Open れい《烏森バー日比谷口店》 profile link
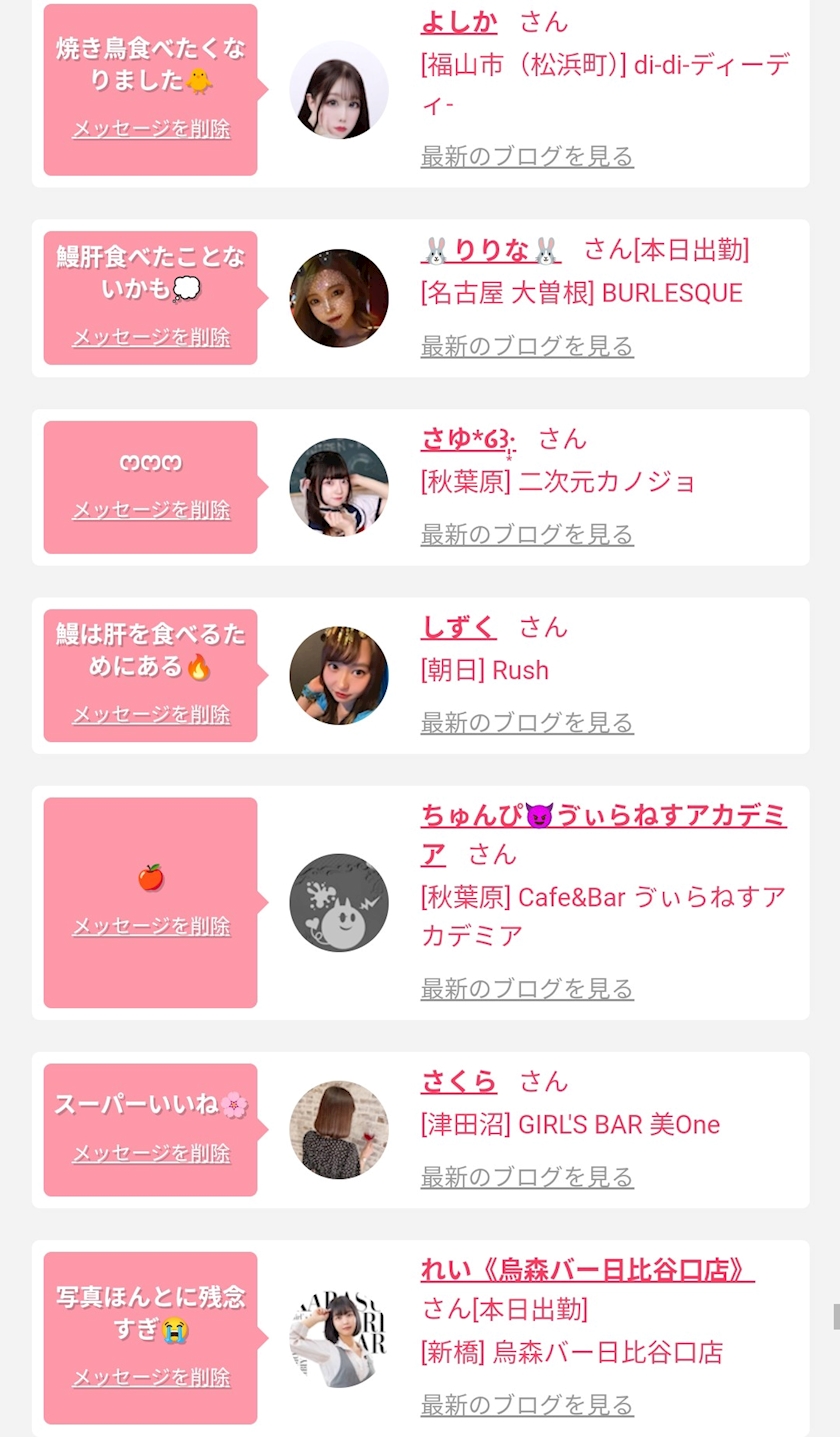The width and height of the screenshot is (840, 1437). (x=588, y=1270)
